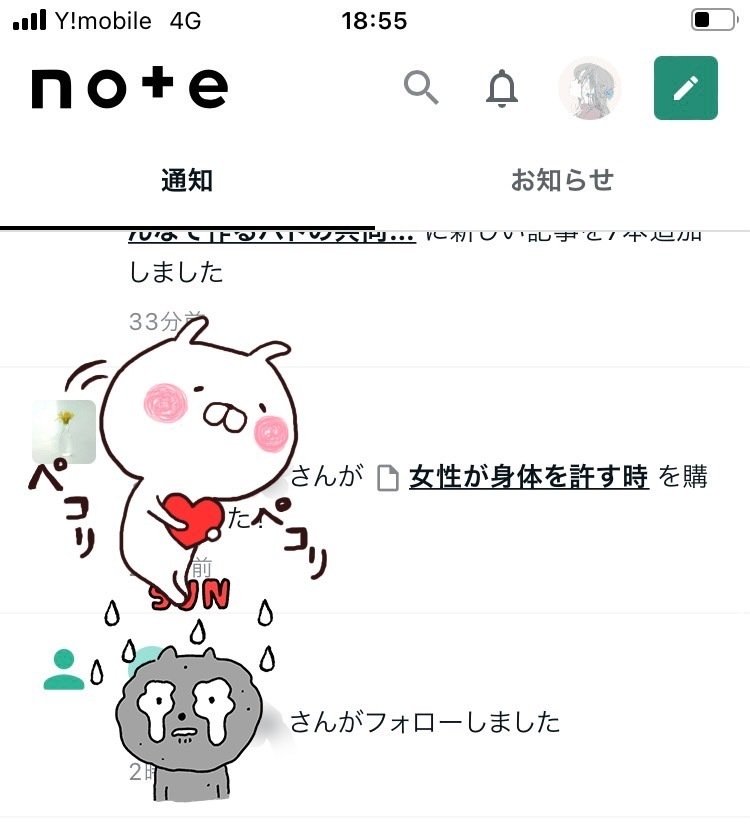
Task: Tap the 18:55 clock in status bar
Action: (374, 20)
